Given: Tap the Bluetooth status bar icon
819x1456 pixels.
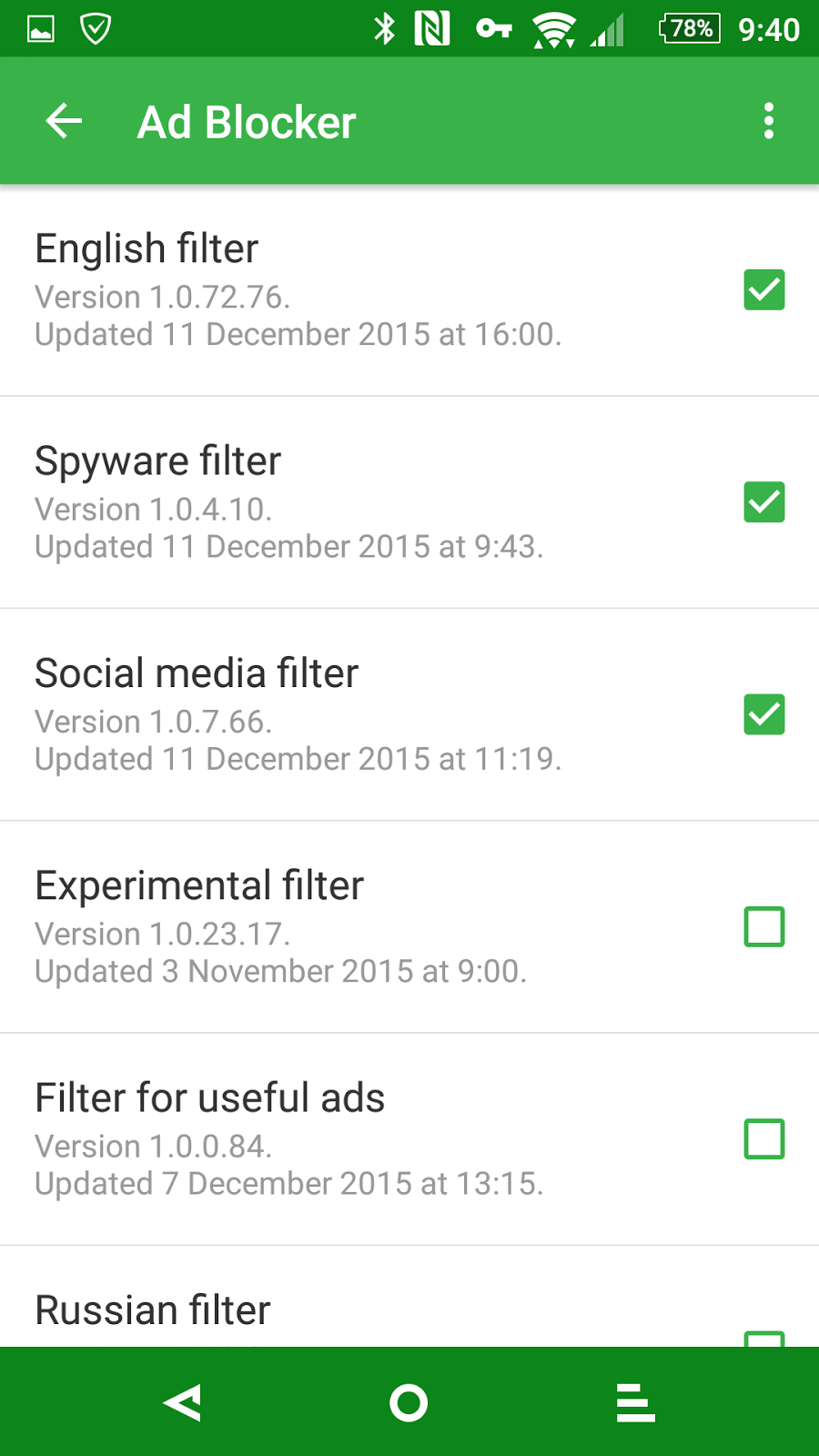Looking at the screenshot, I should (386, 27).
